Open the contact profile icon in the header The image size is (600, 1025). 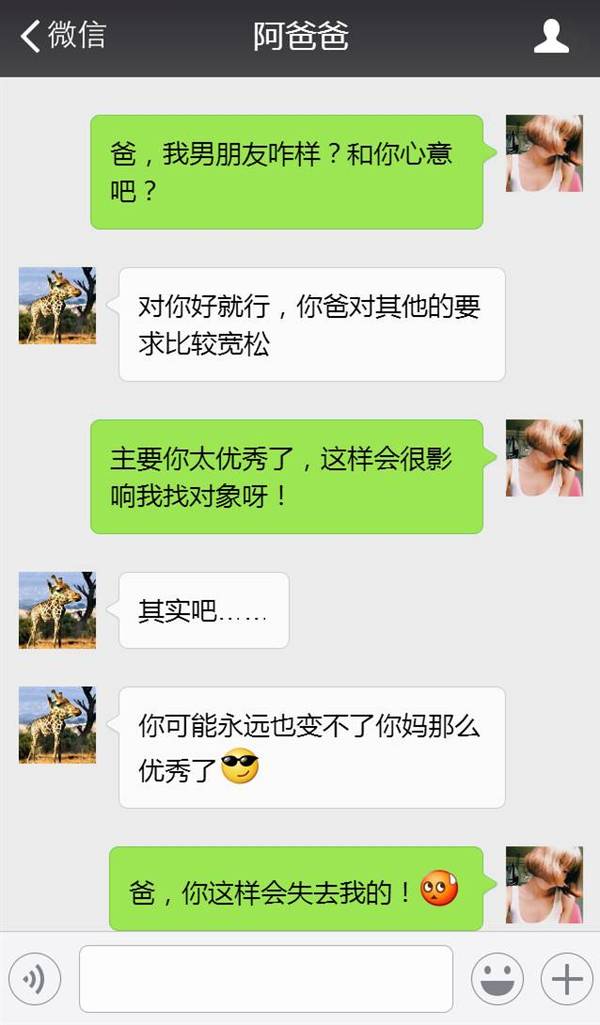[551, 36]
